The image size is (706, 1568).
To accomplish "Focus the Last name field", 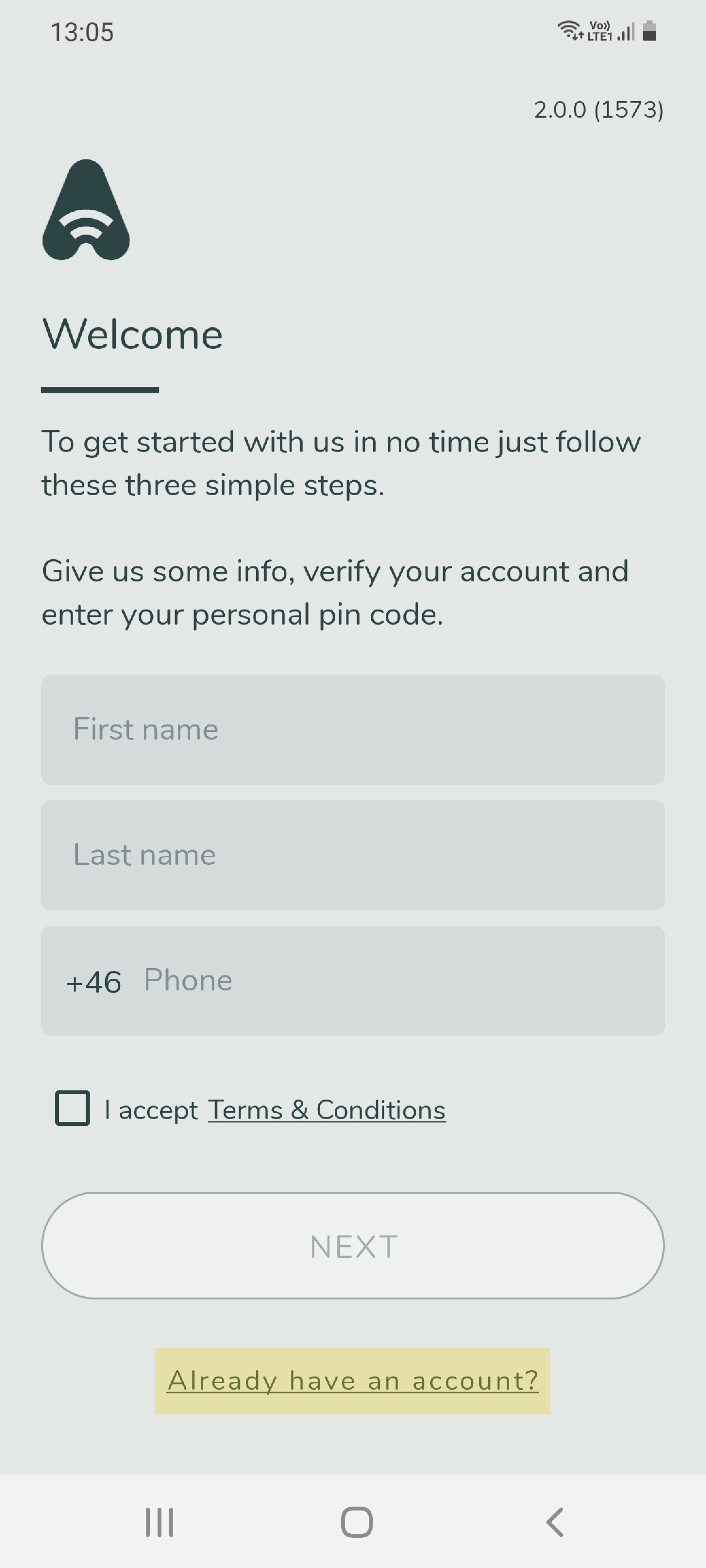I will tap(353, 855).
